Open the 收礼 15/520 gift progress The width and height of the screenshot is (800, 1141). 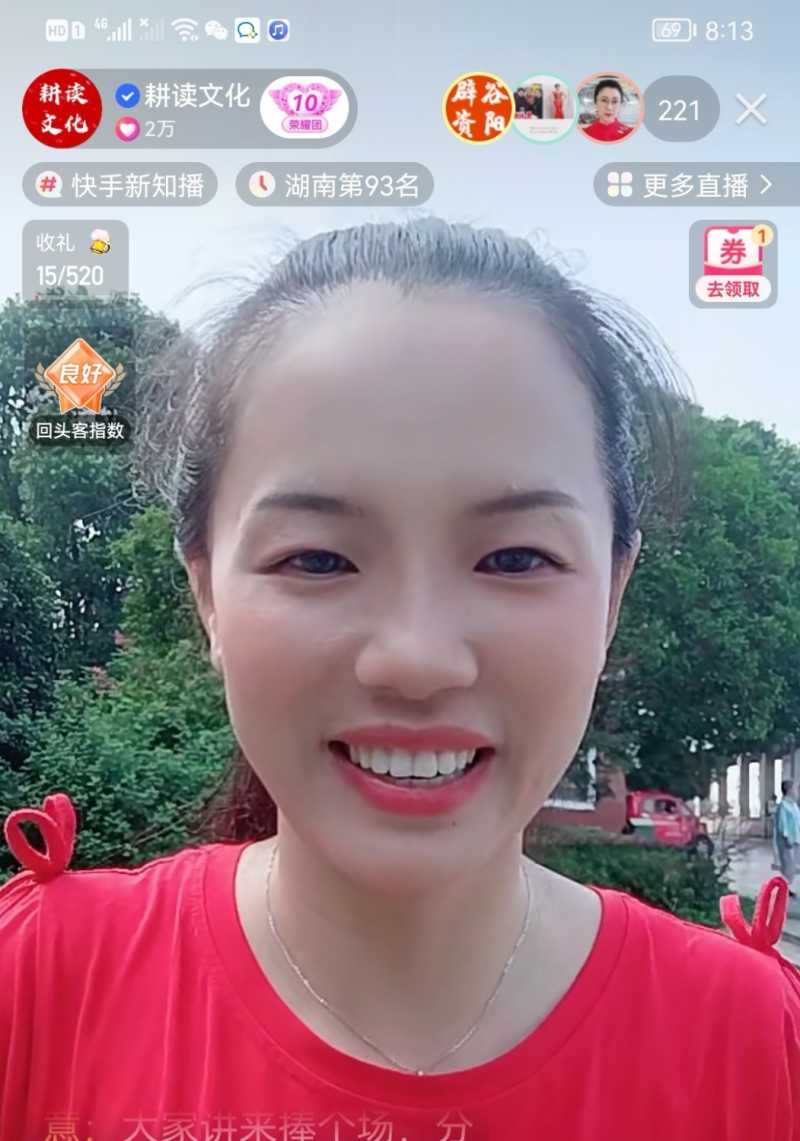coord(75,259)
